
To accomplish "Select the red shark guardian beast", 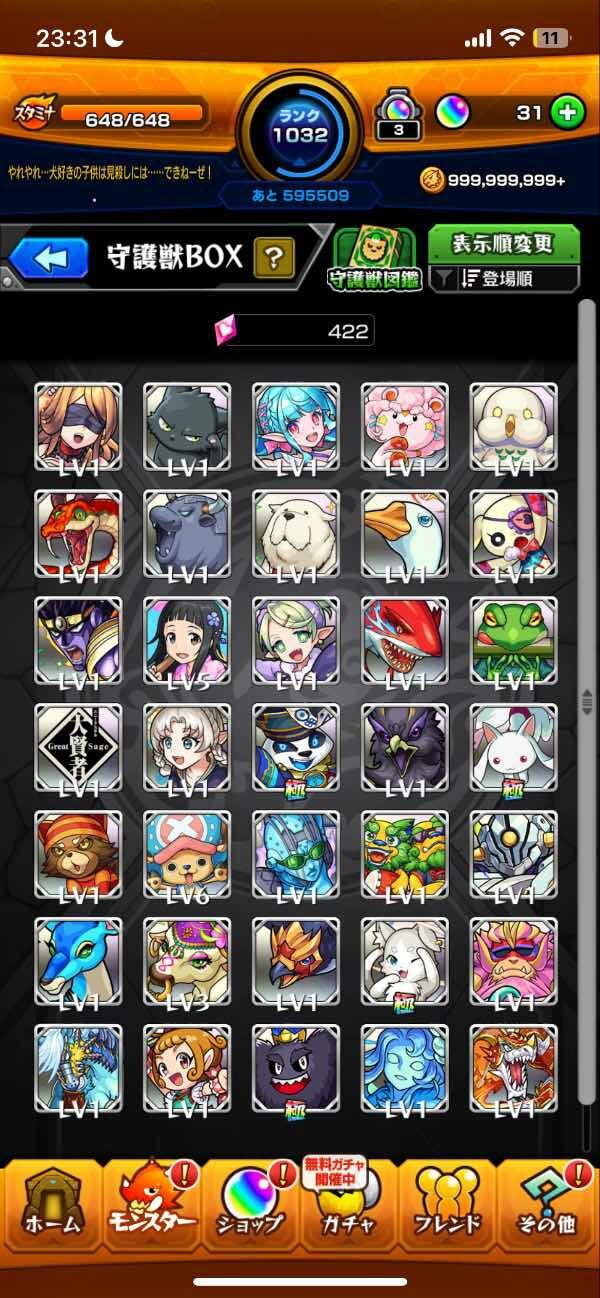I will (404, 639).
